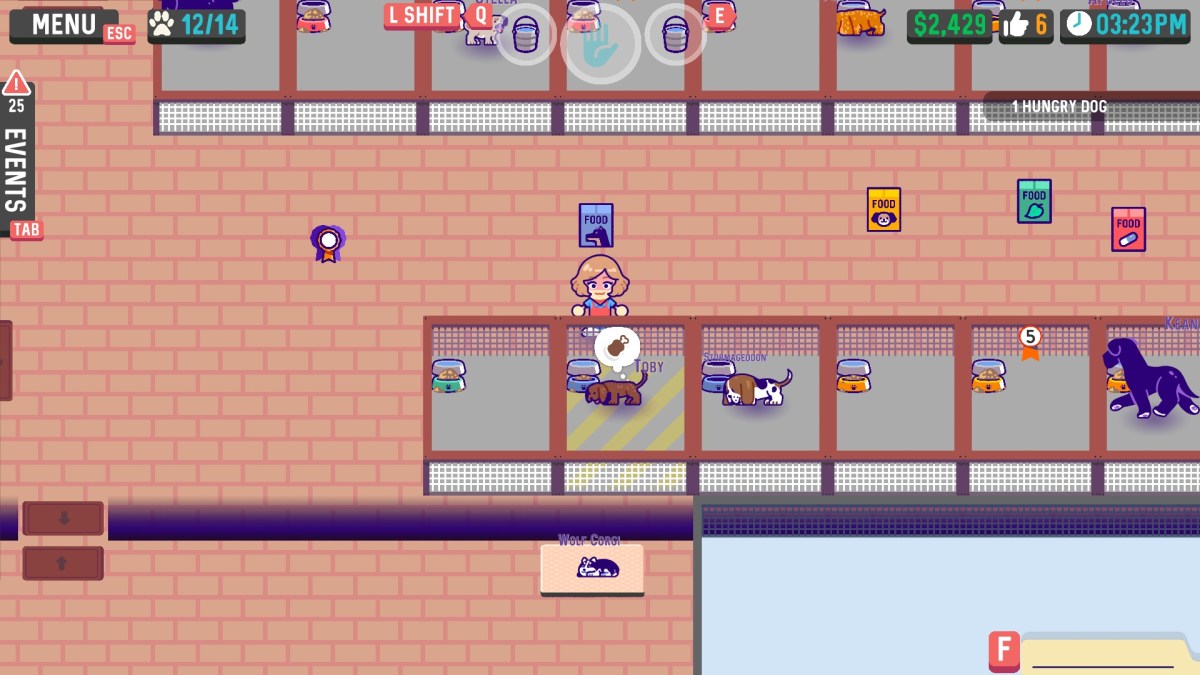The image size is (1200, 675).
Task: Pick the pink pill food bag
Action: coord(1128,229)
